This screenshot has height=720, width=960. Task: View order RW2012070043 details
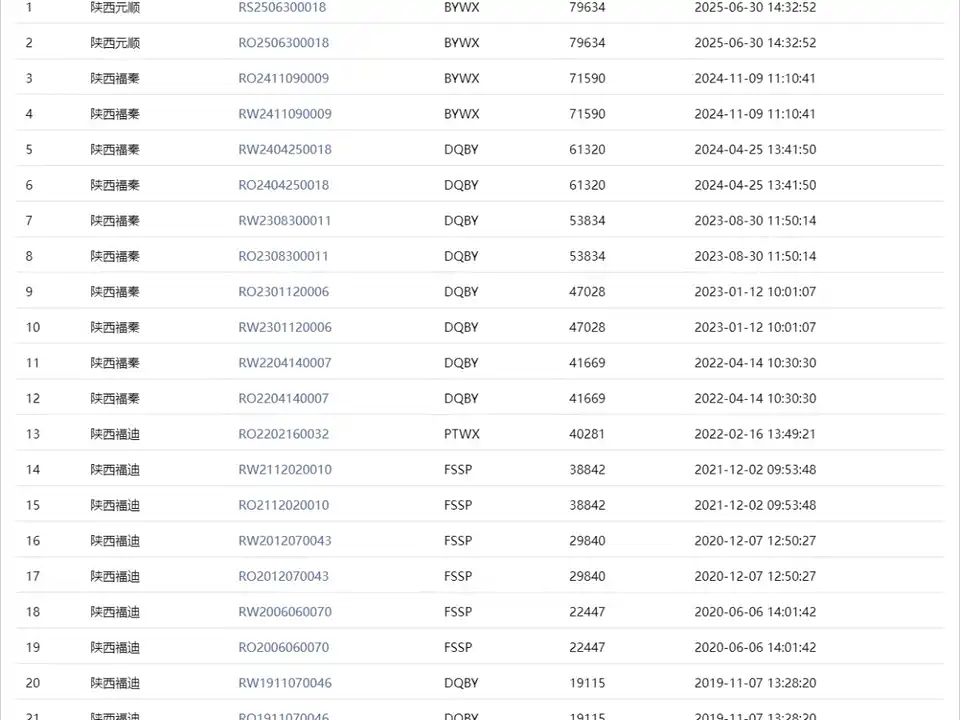click(284, 541)
